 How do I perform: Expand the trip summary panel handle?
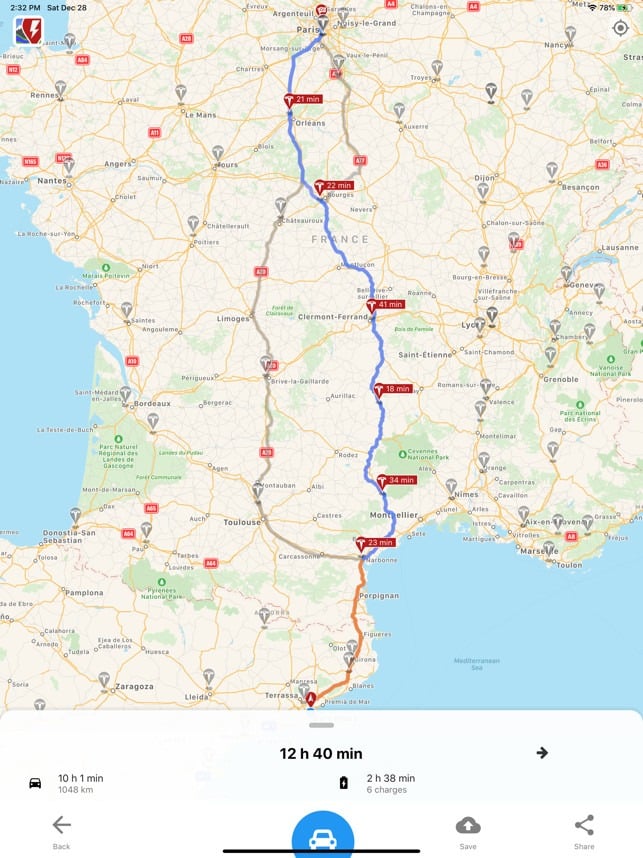321,725
